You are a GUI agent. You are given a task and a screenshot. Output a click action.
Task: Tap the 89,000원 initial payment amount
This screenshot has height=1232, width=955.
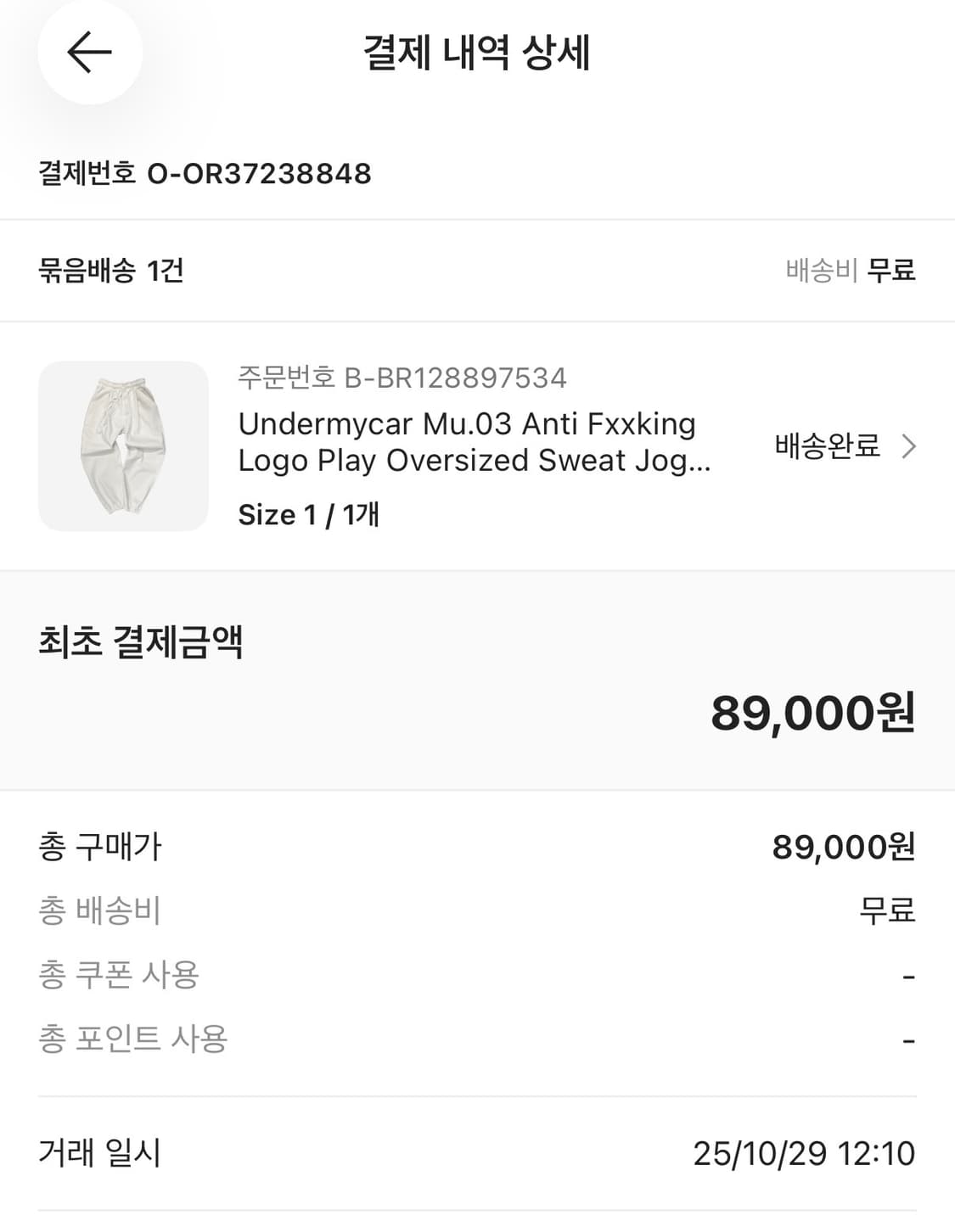pyautogui.click(x=811, y=714)
